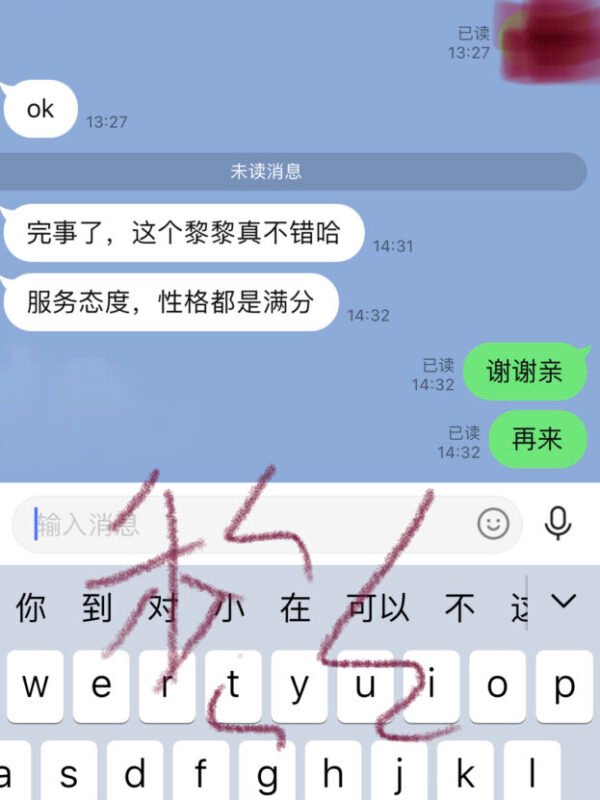Start voice input with the microphone
600x800 pixels.
(x=558, y=523)
